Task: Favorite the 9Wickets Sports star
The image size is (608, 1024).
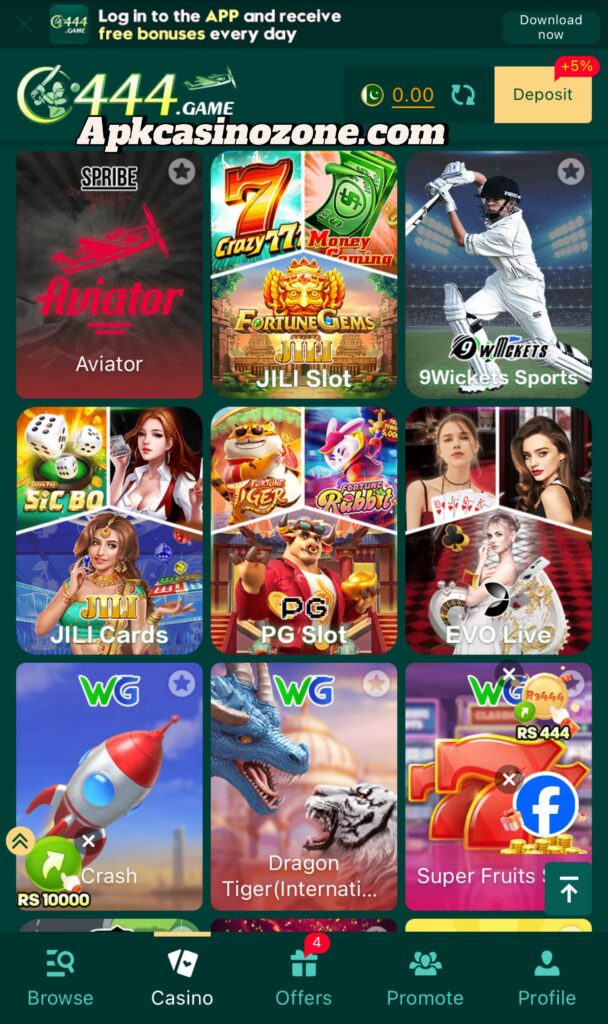Action: [570, 172]
